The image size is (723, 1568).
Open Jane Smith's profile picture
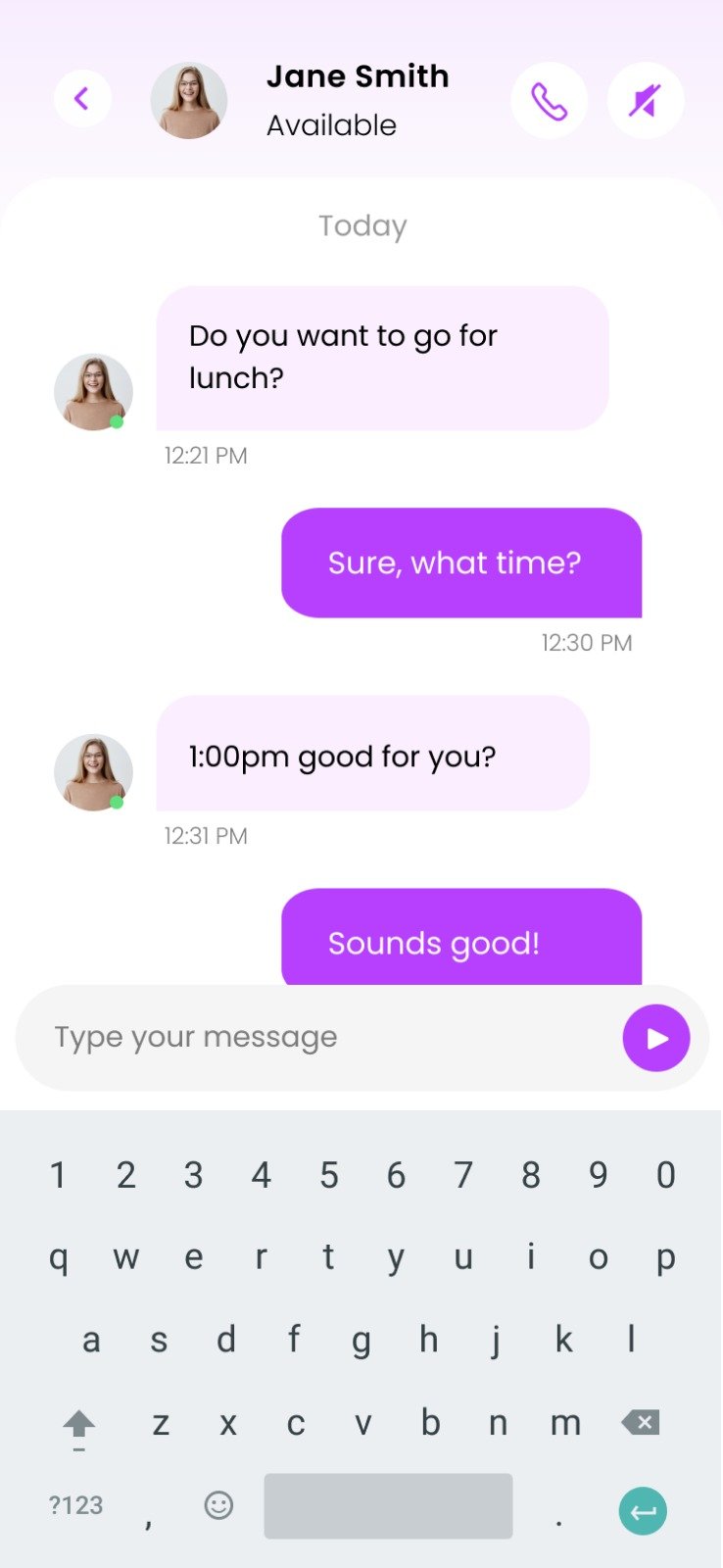(x=188, y=99)
